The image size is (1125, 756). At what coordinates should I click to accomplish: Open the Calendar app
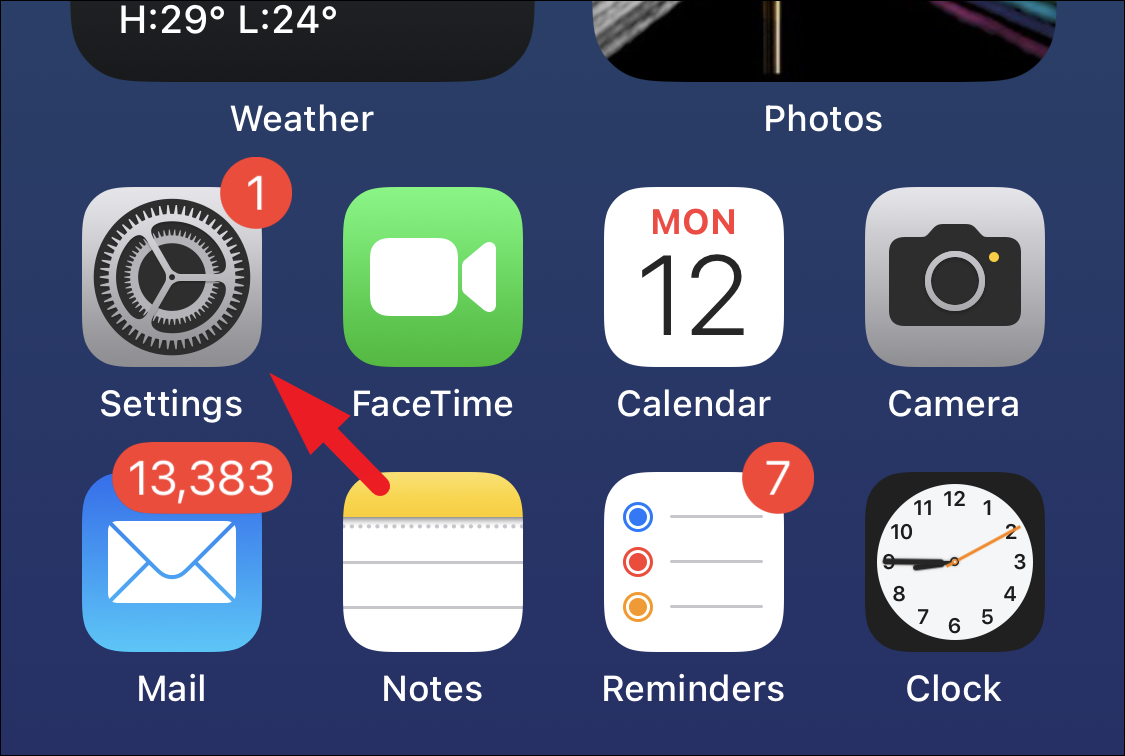pyautogui.click(x=693, y=277)
